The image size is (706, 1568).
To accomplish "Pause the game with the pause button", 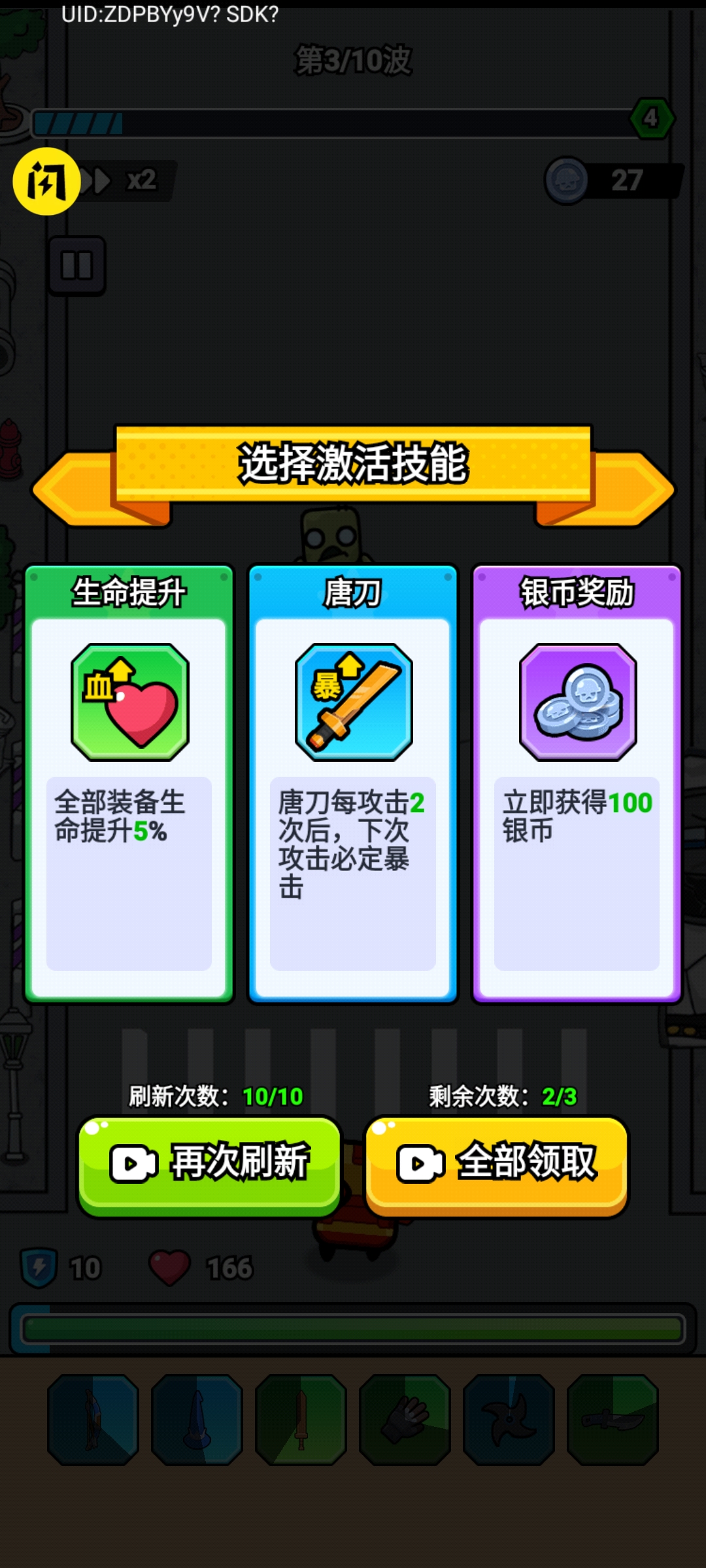I will pyautogui.click(x=77, y=265).
